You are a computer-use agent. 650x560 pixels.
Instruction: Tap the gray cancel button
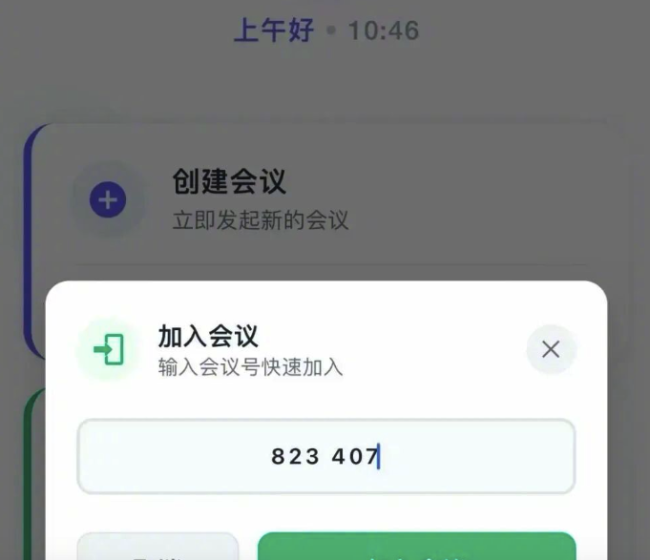click(x=158, y=549)
